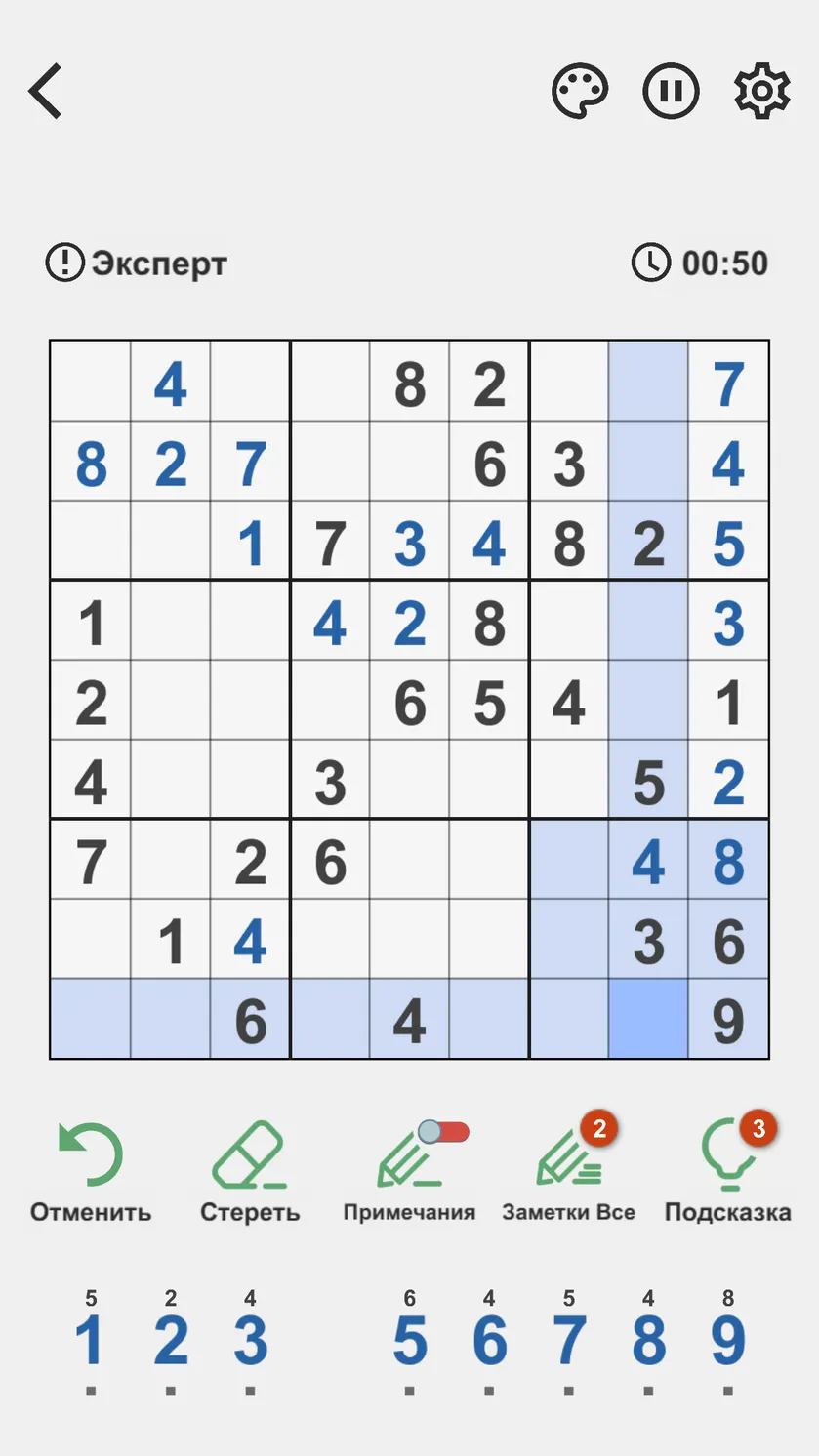Enter number 1 from the number pad
This screenshot has height=1456, width=819.
[90, 1342]
